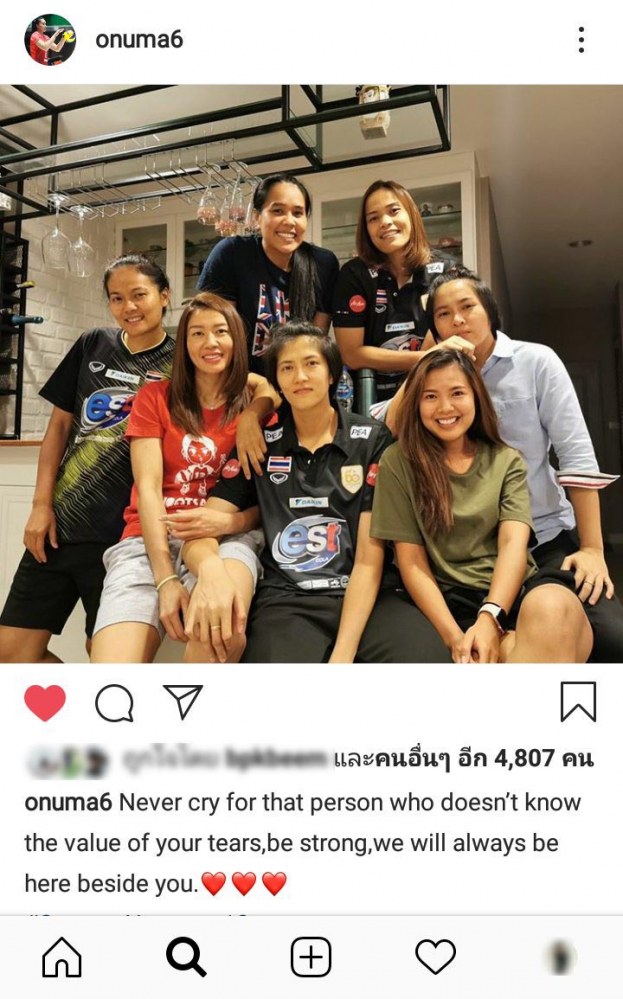Open the onuma6 username in the post header
Image resolution: width=623 pixels, height=999 pixels.
tap(139, 40)
